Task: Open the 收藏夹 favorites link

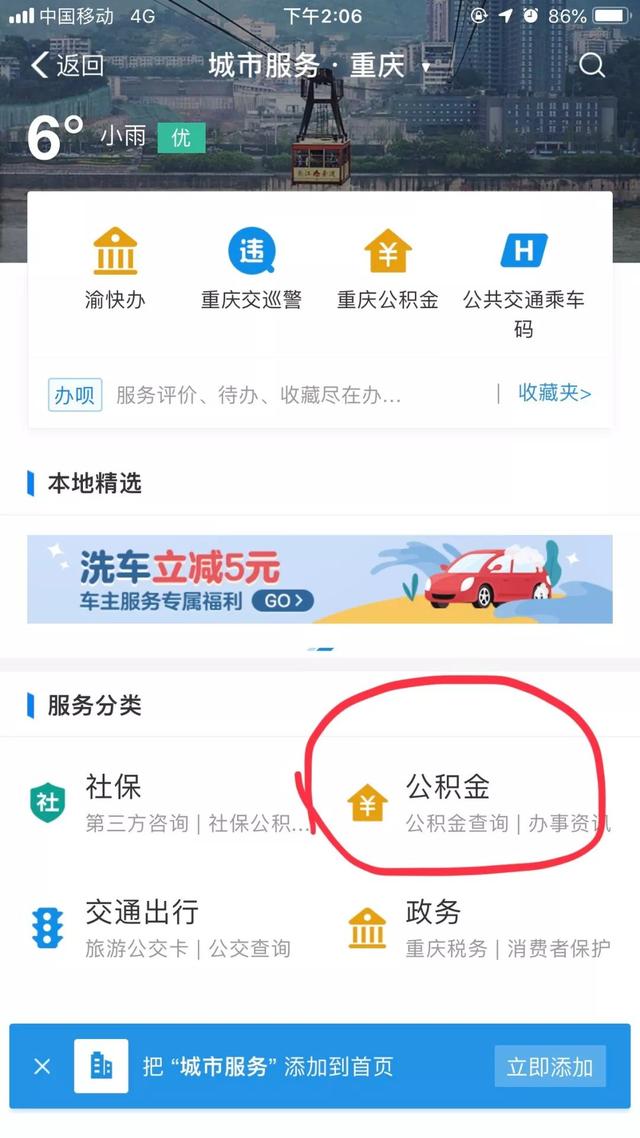Action: [554, 393]
